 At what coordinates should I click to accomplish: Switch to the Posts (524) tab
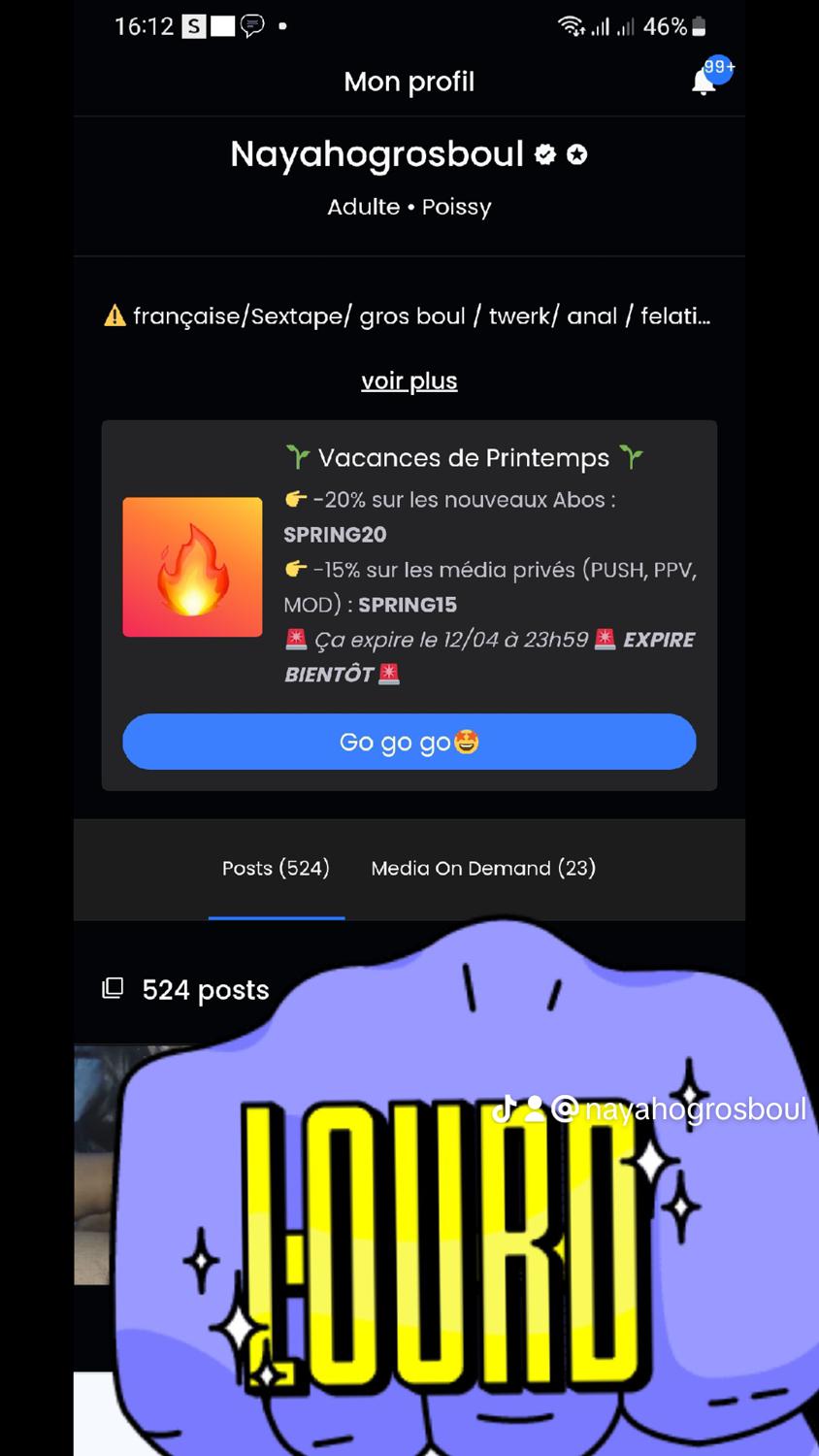click(x=276, y=868)
